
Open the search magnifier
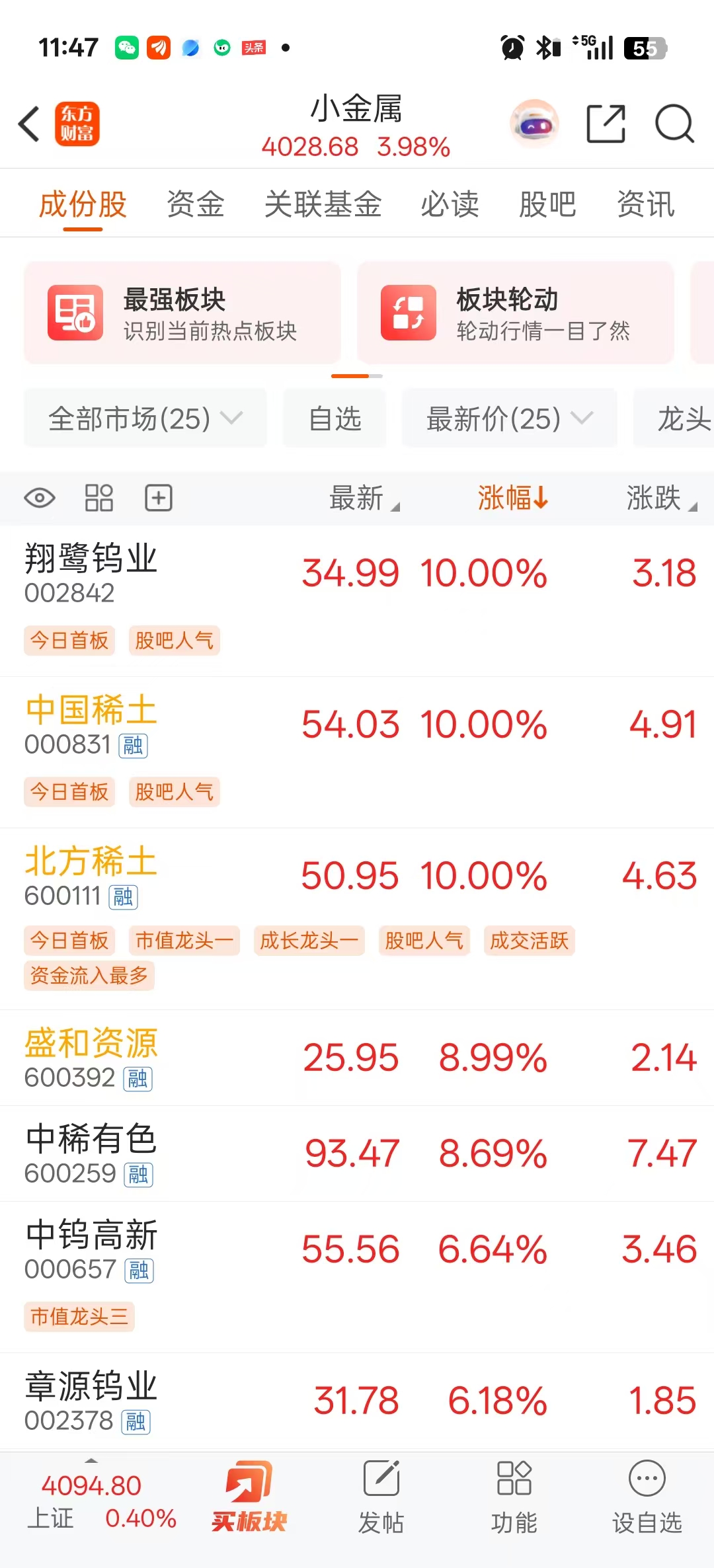[x=674, y=124]
